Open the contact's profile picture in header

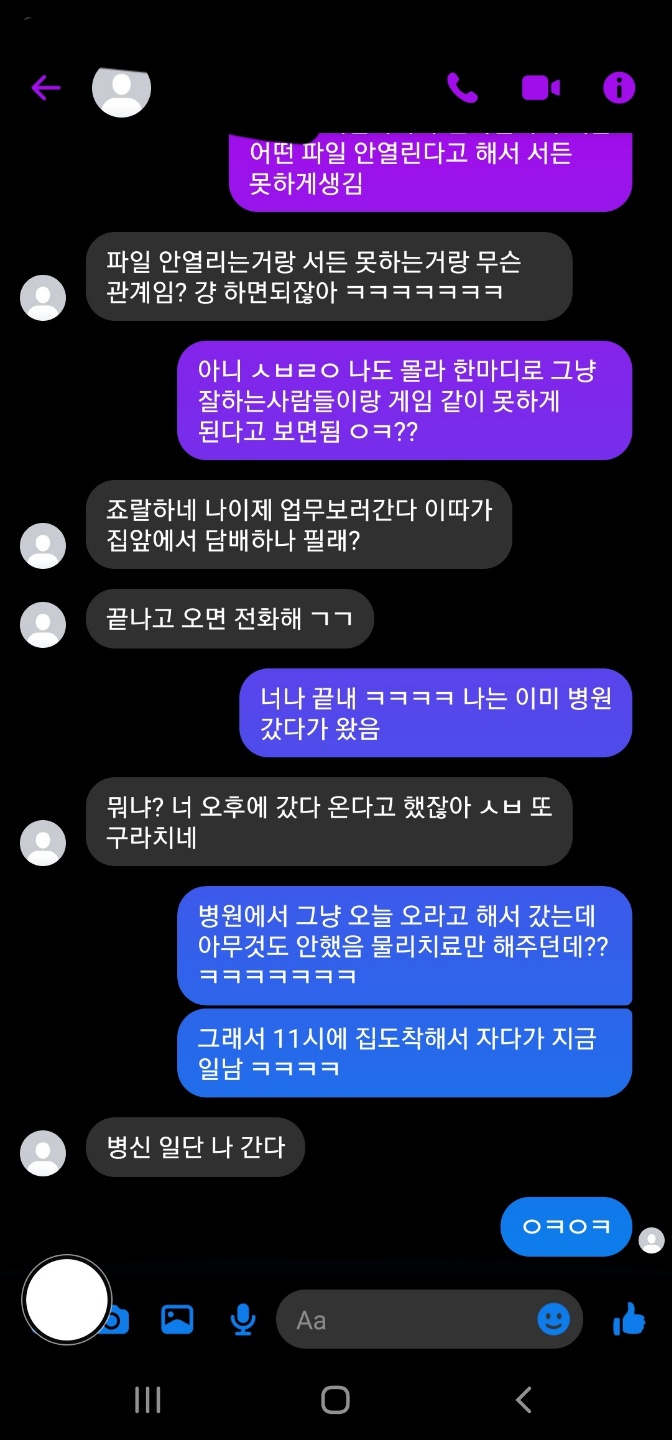click(121, 88)
